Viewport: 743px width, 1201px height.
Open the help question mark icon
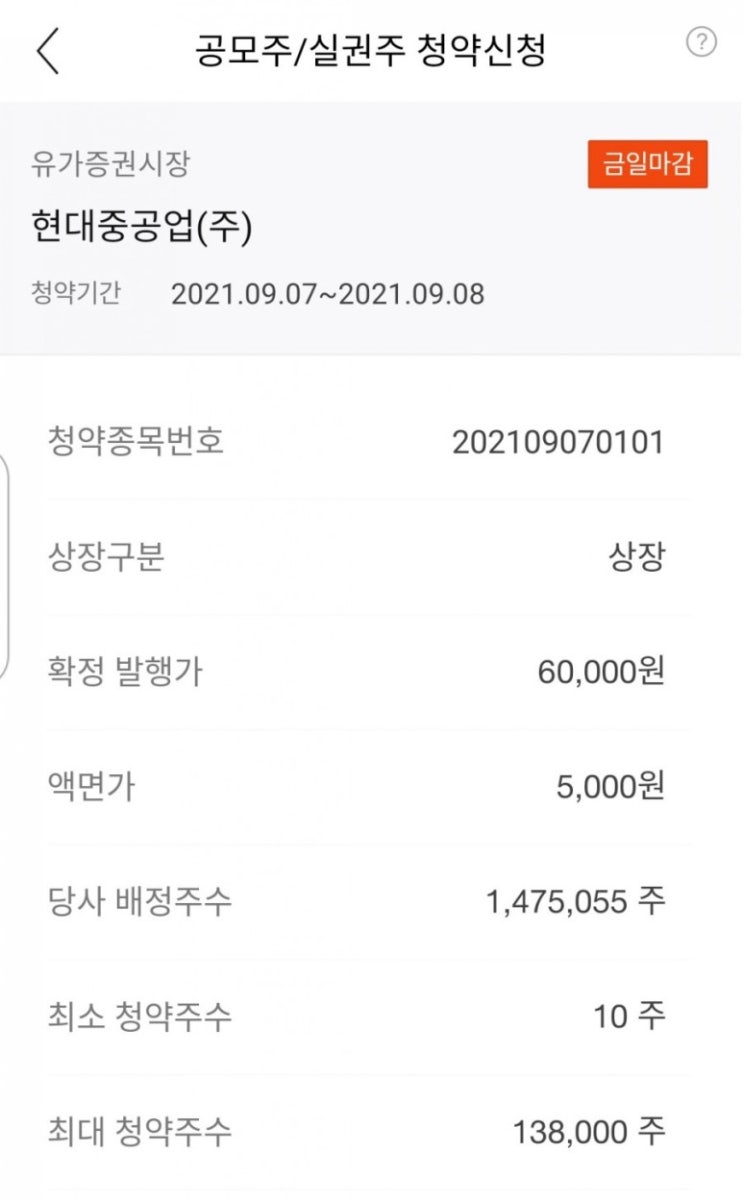click(x=701, y=43)
